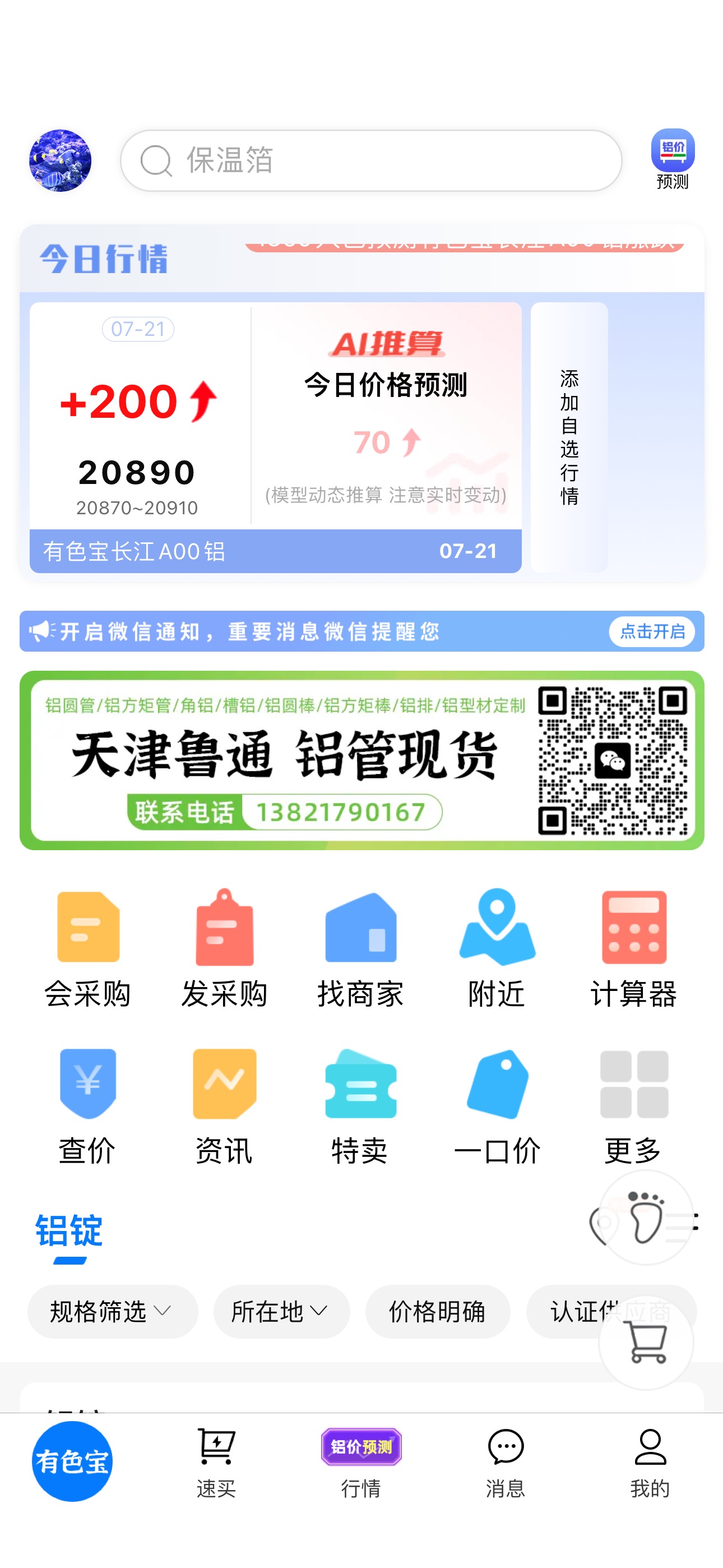Tap 点击开启 to enable WeChat notifications
The width and height of the screenshot is (723, 1568).
click(652, 631)
